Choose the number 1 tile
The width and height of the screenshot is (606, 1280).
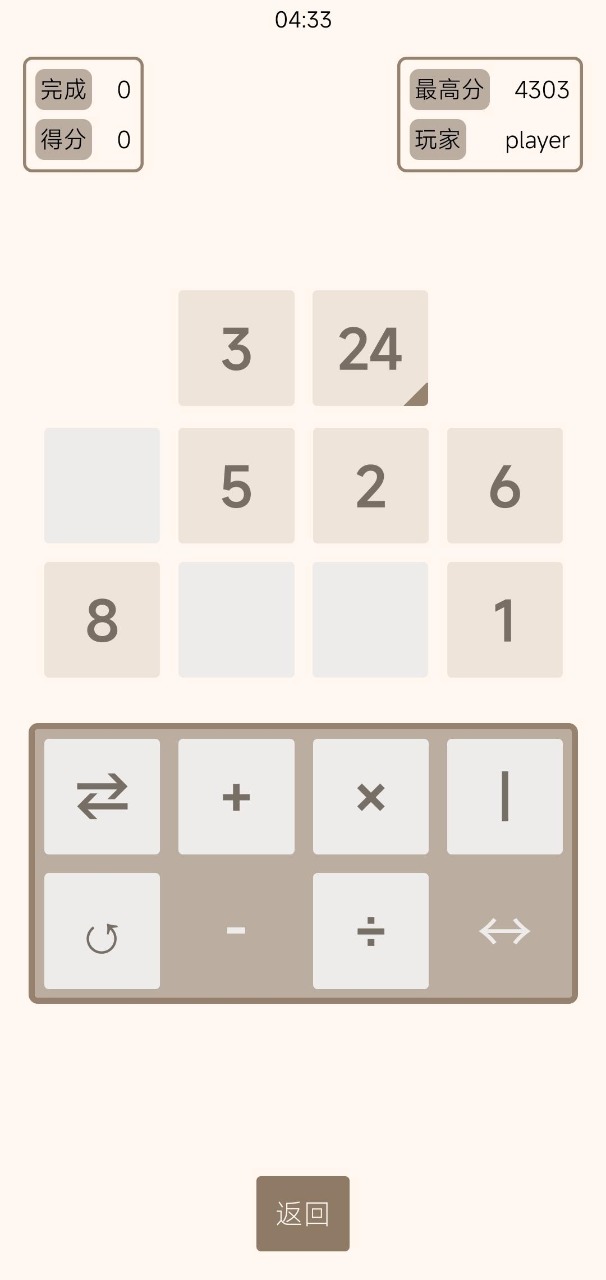(505, 620)
